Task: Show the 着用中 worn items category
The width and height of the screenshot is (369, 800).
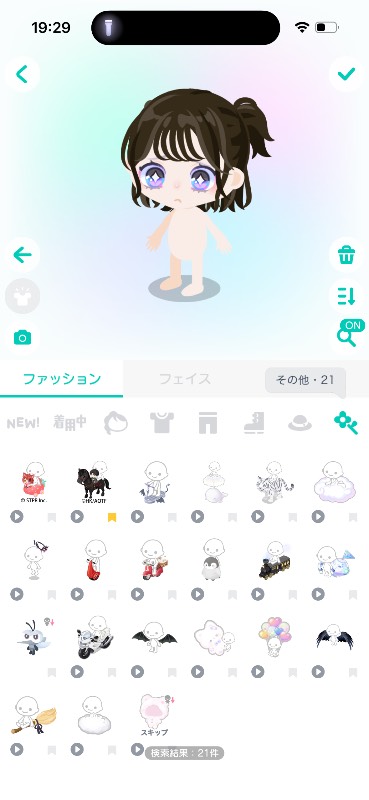Action: (x=69, y=423)
